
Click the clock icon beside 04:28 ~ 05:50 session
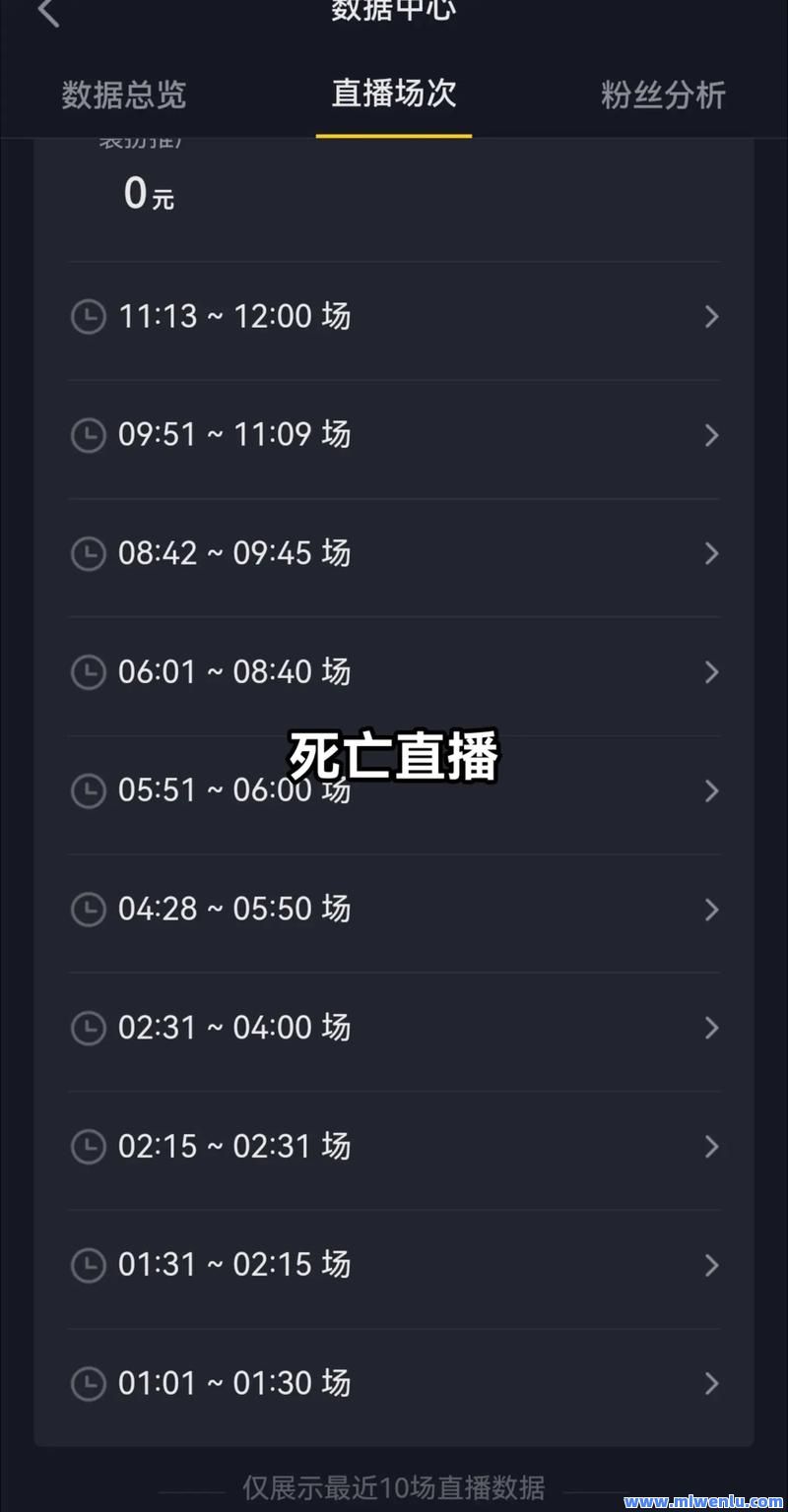89,910
